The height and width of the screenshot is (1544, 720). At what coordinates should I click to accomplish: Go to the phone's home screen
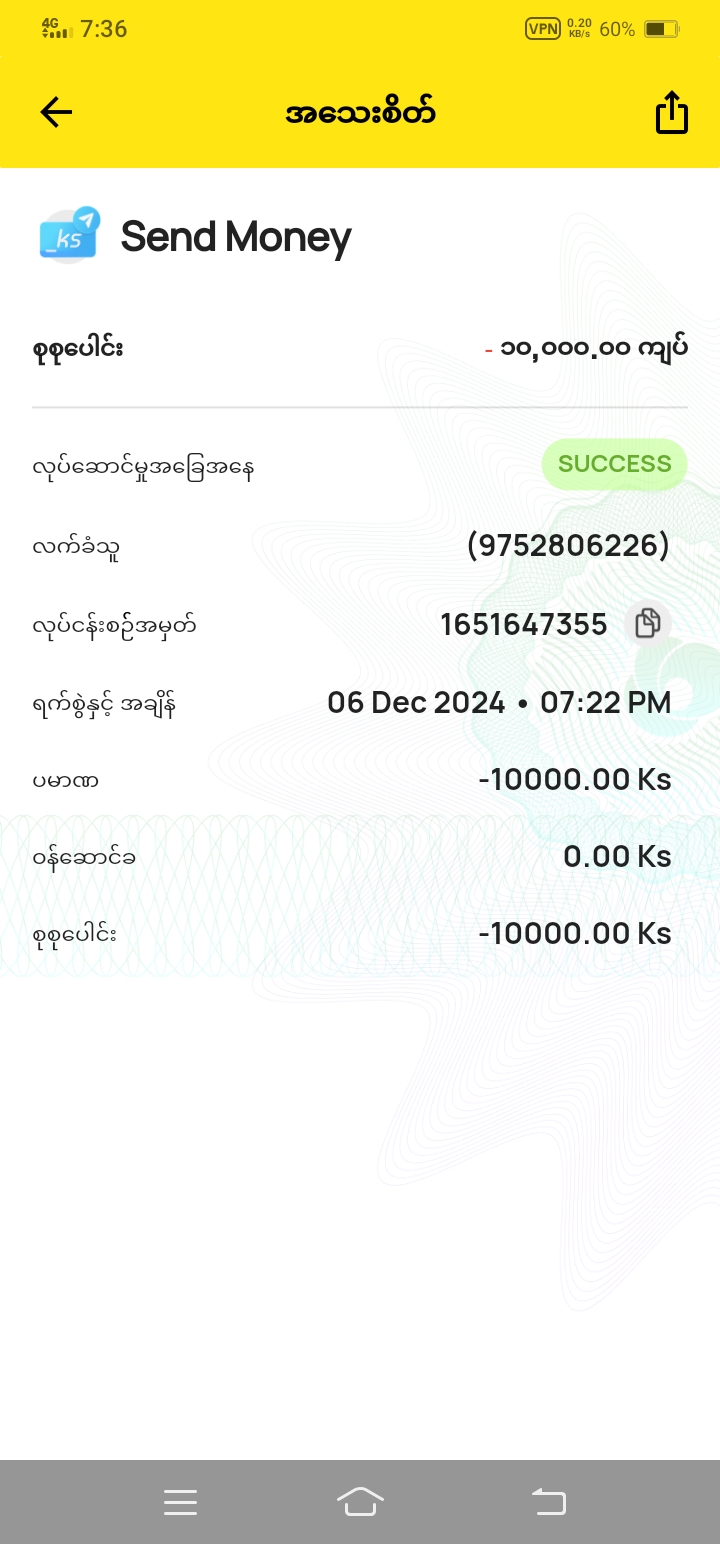click(x=360, y=1501)
